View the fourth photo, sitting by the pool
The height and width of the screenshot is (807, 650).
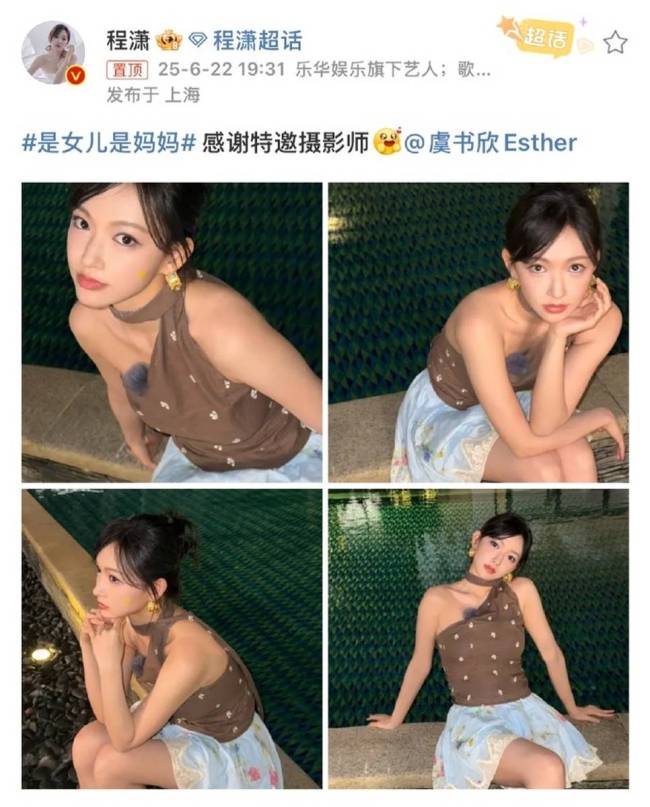click(478, 638)
